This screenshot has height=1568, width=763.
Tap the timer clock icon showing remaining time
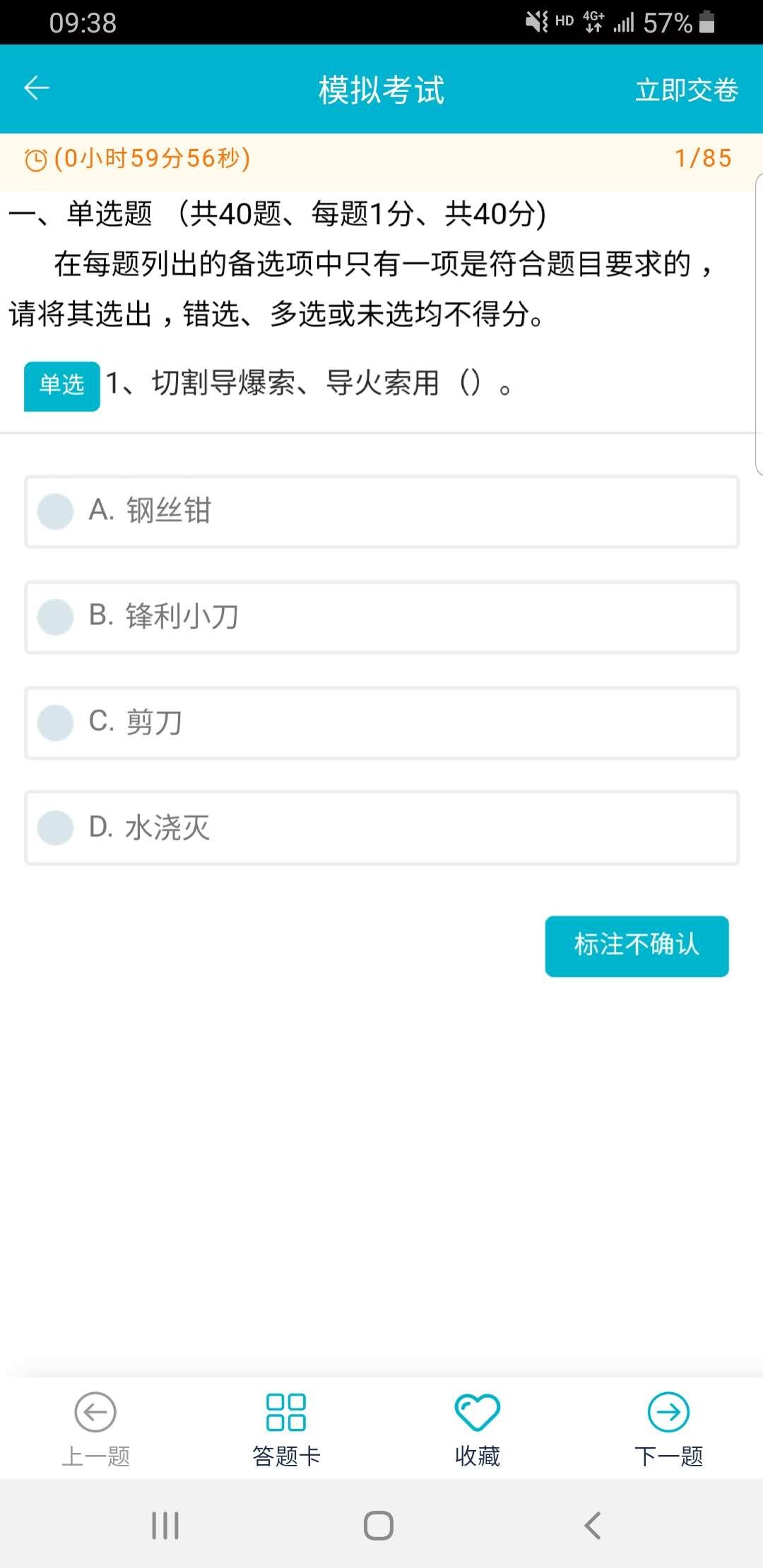pyautogui.click(x=34, y=158)
